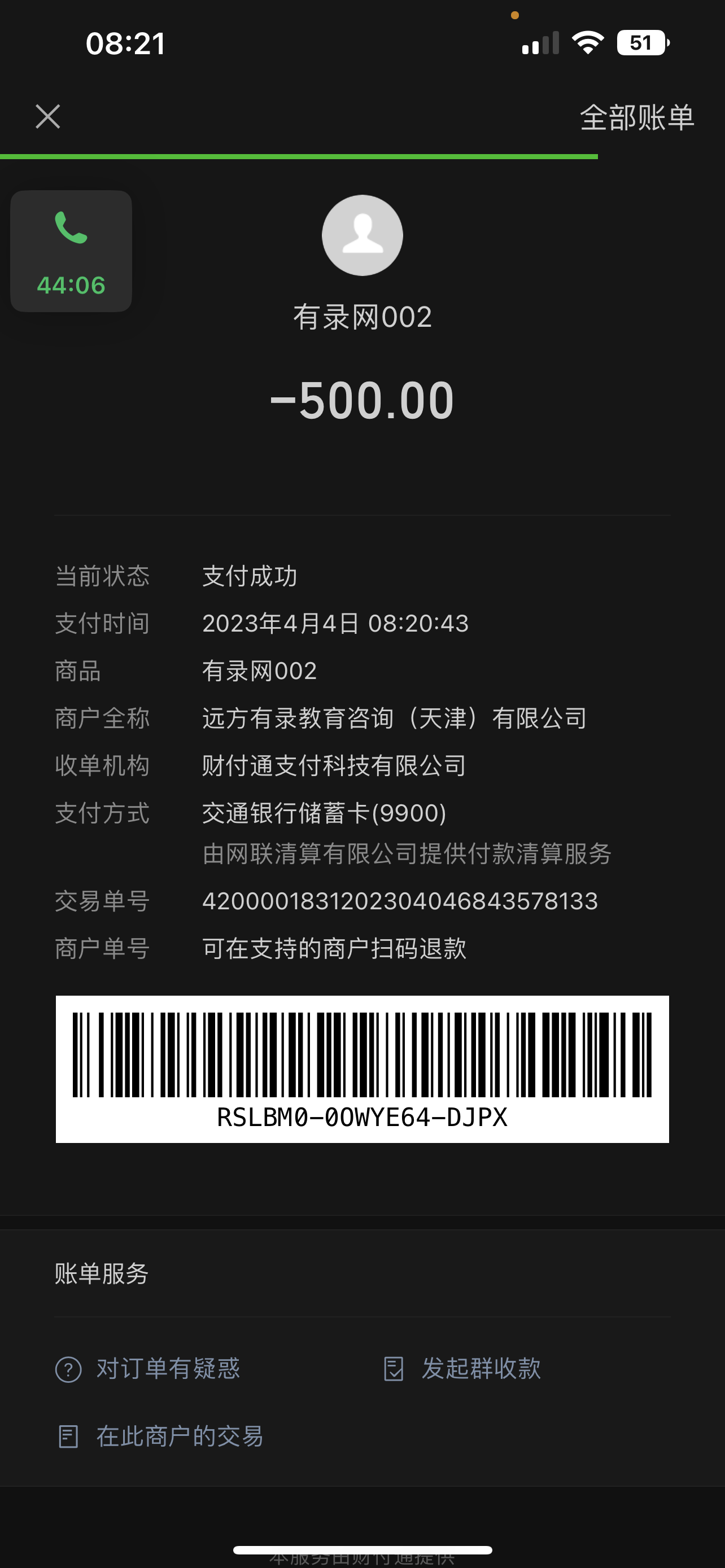Start 发起群收款 group collection
The width and height of the screenshot is (725, 1568).
[462, 1369]
